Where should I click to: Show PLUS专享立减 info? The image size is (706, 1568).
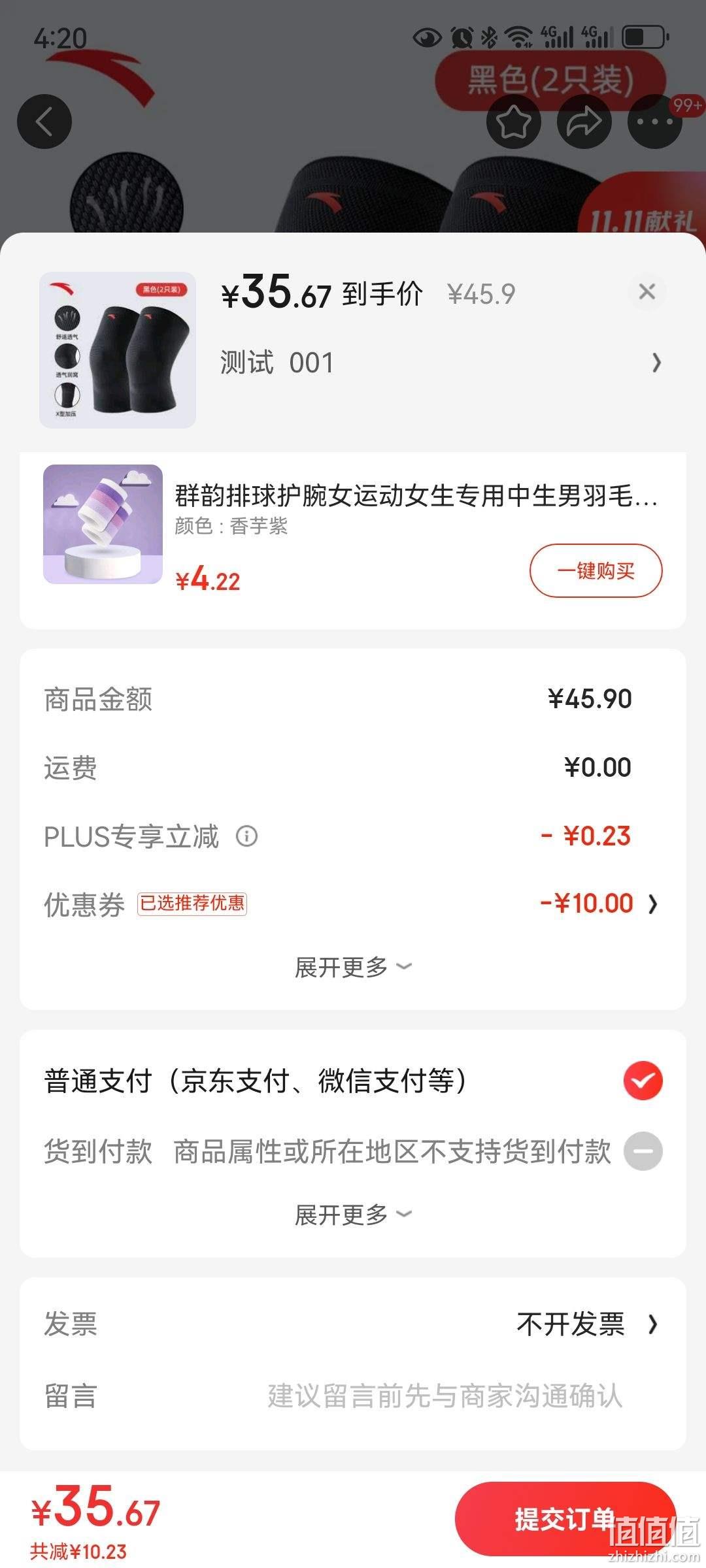point(246,836)
